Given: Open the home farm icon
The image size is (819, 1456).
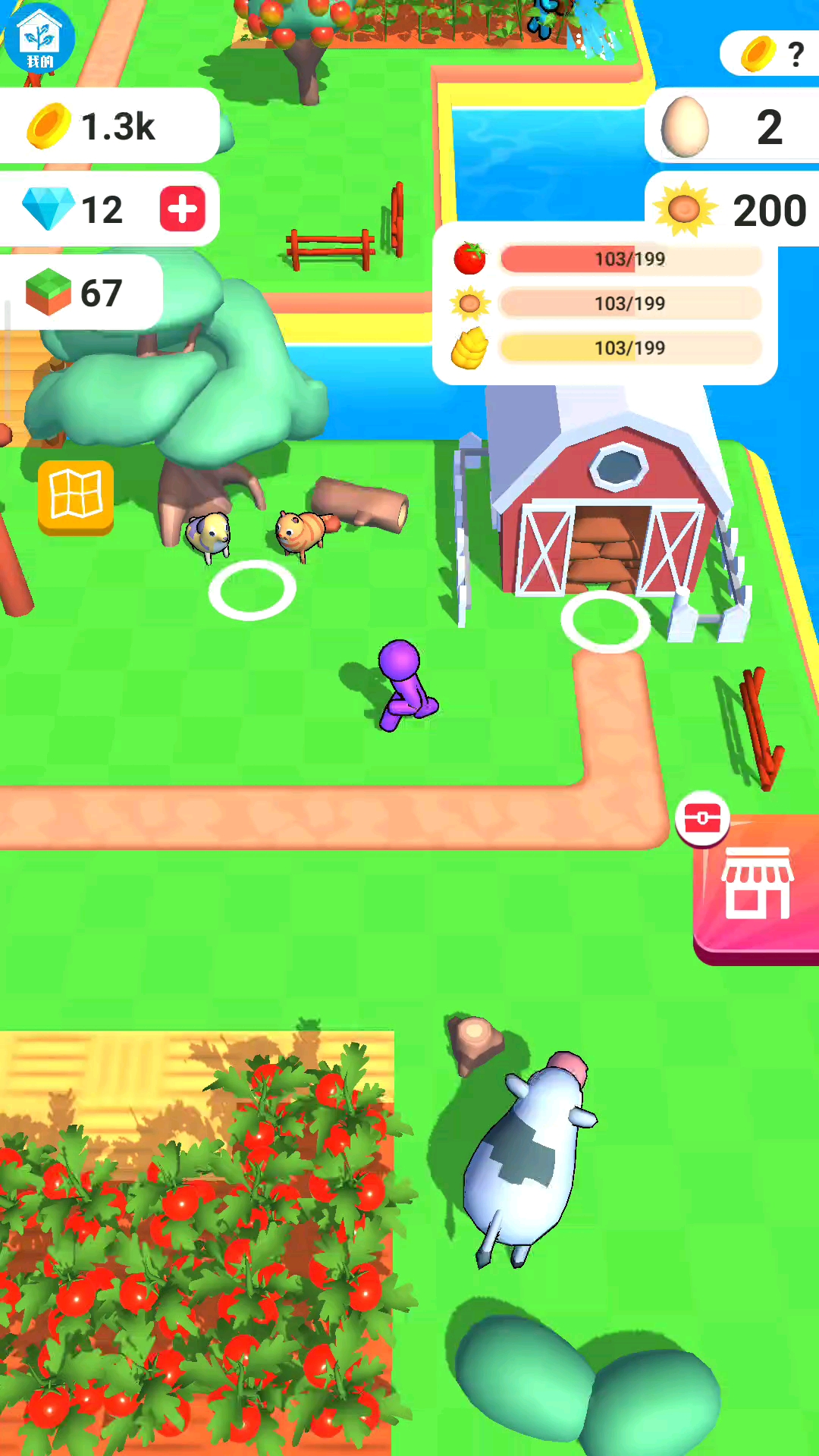Looking at the screenshot, I should pos(39,38).
